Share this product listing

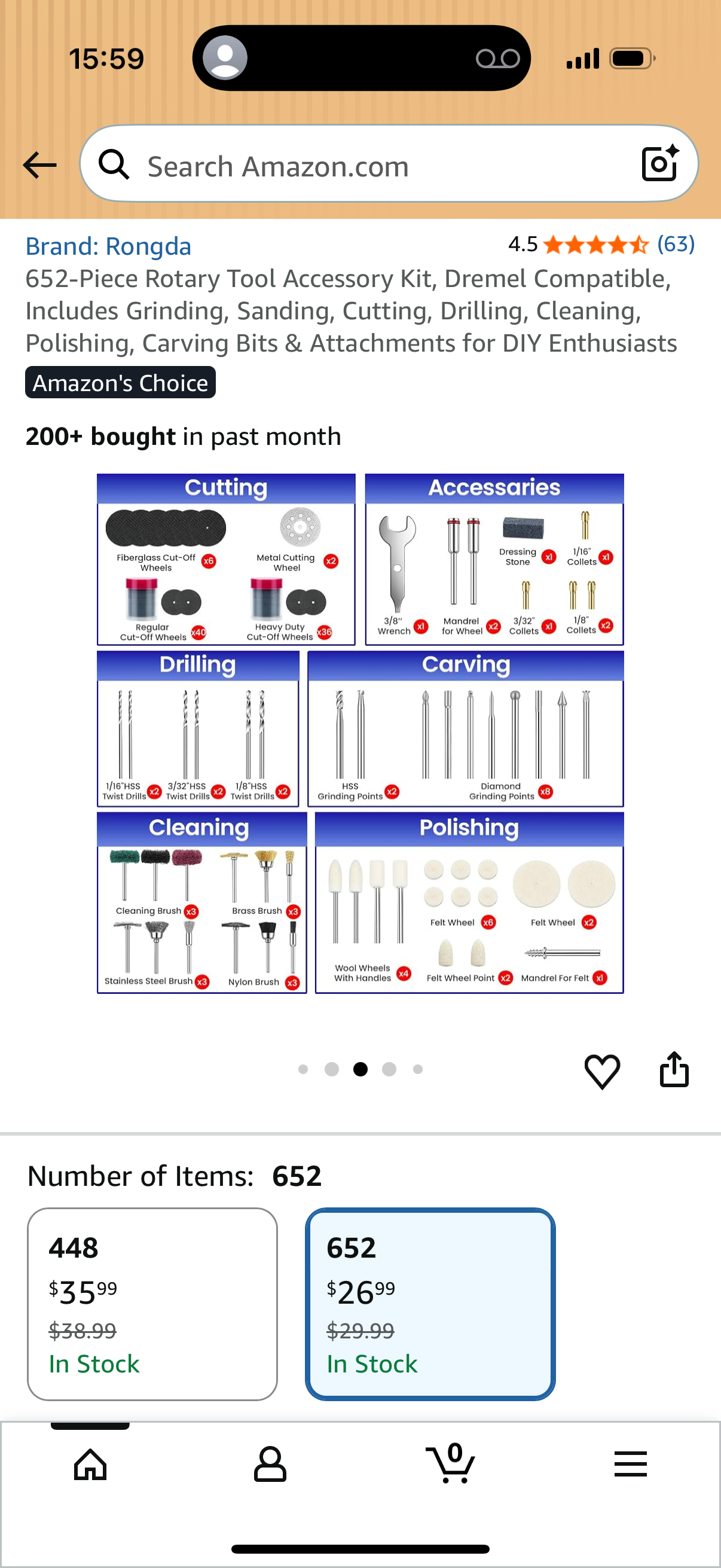[674, 1069]
